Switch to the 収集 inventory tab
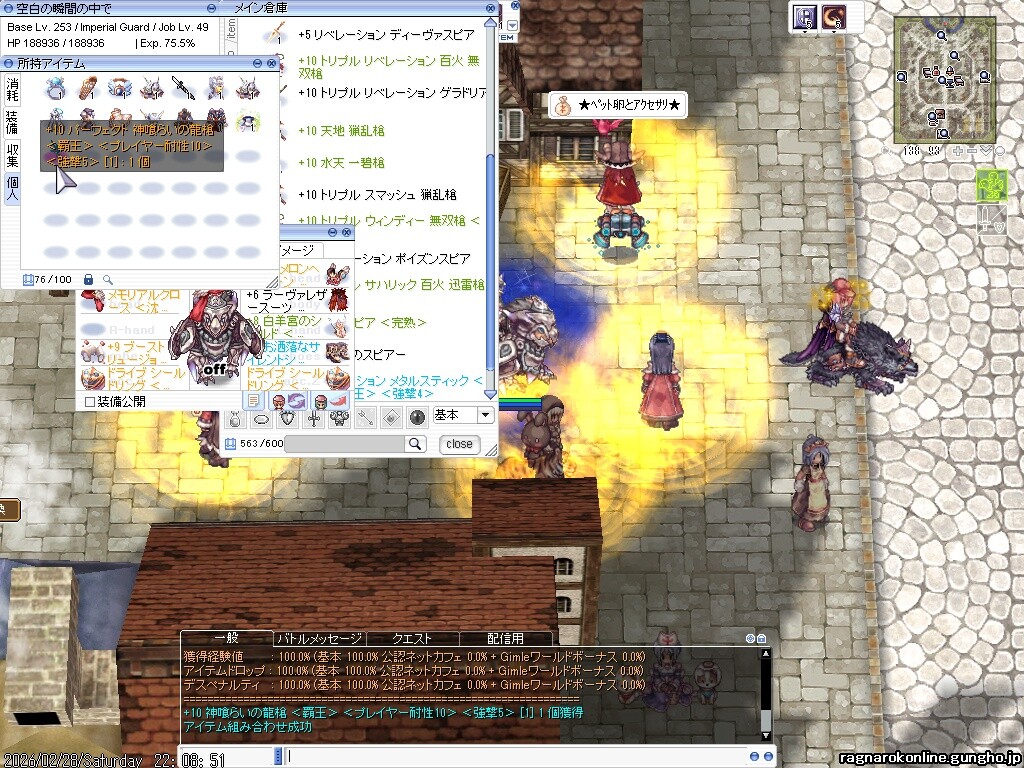Image resolution: width=1024 pixels, height=768 pixels. coord(12,155)
